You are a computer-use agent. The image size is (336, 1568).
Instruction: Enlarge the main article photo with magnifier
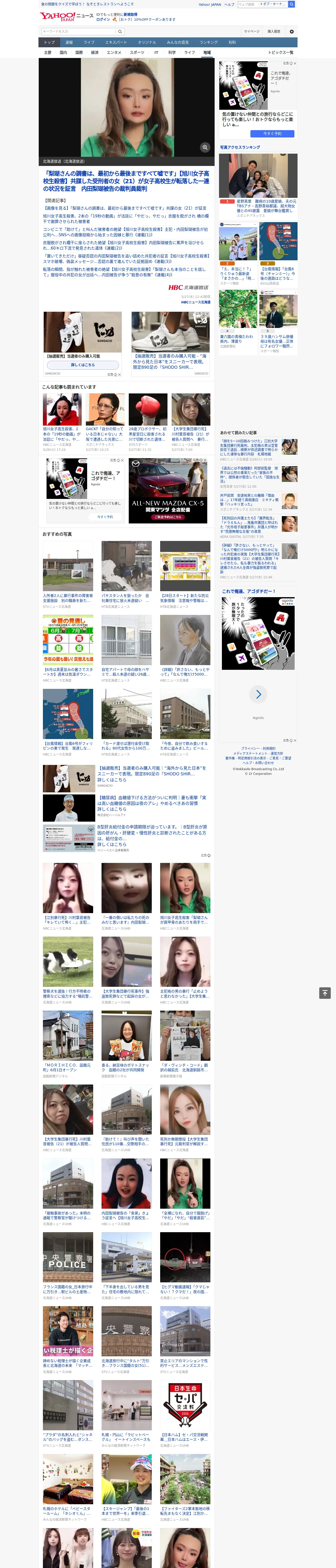click(205, 147)
